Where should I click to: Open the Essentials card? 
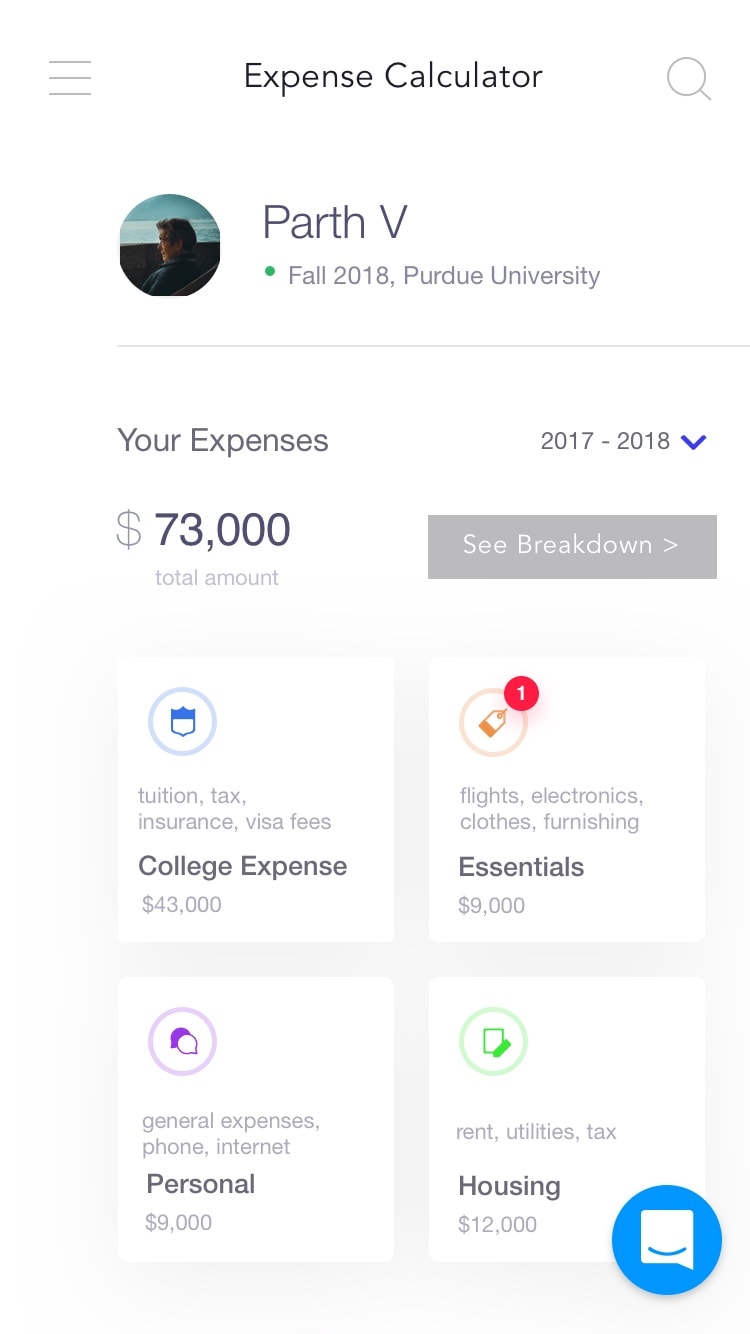click(x=567, y=799)
